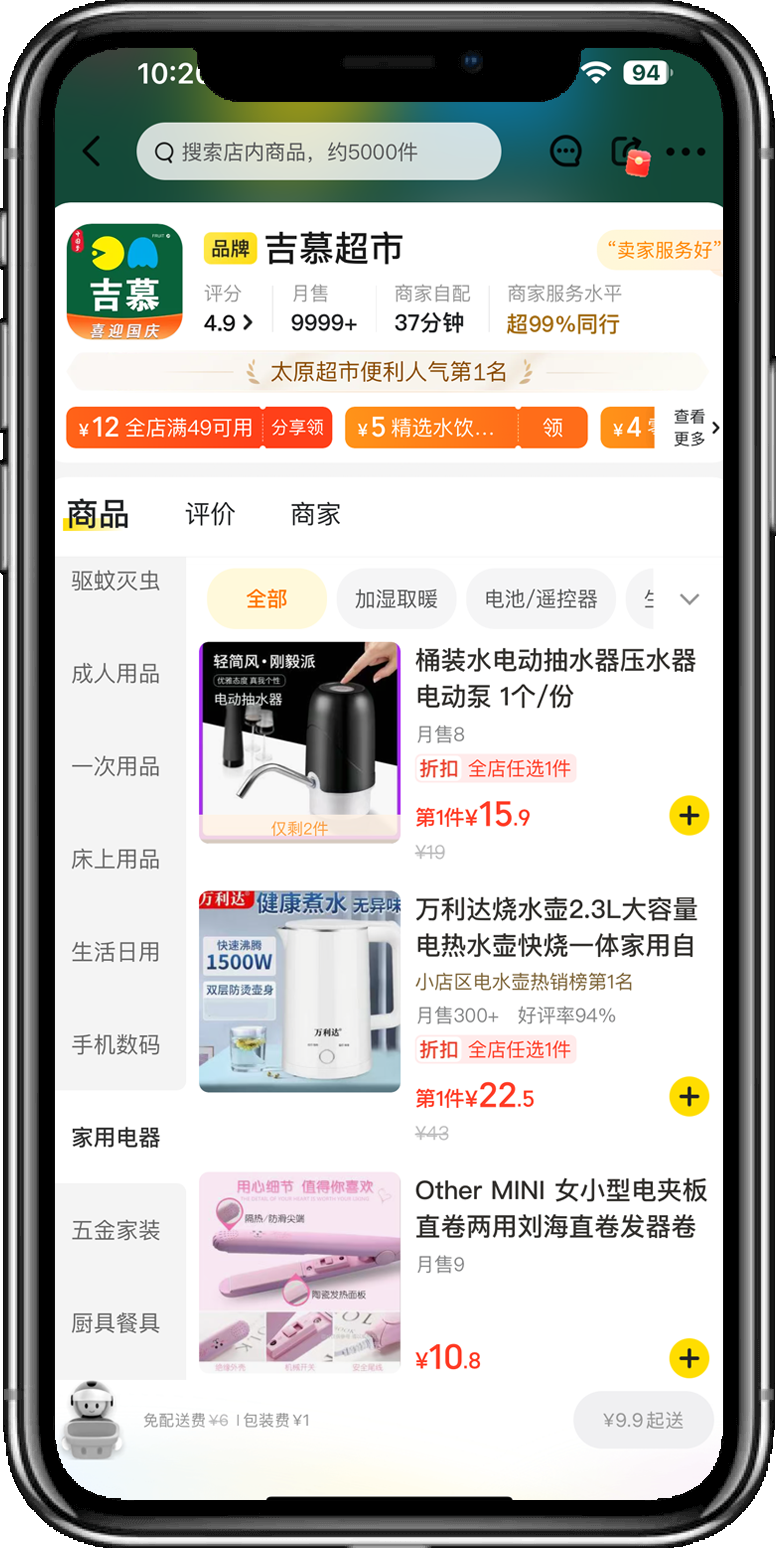
Task: Go back using the top-left arrow
Action: pyautogui.click(x=92, y=152)
